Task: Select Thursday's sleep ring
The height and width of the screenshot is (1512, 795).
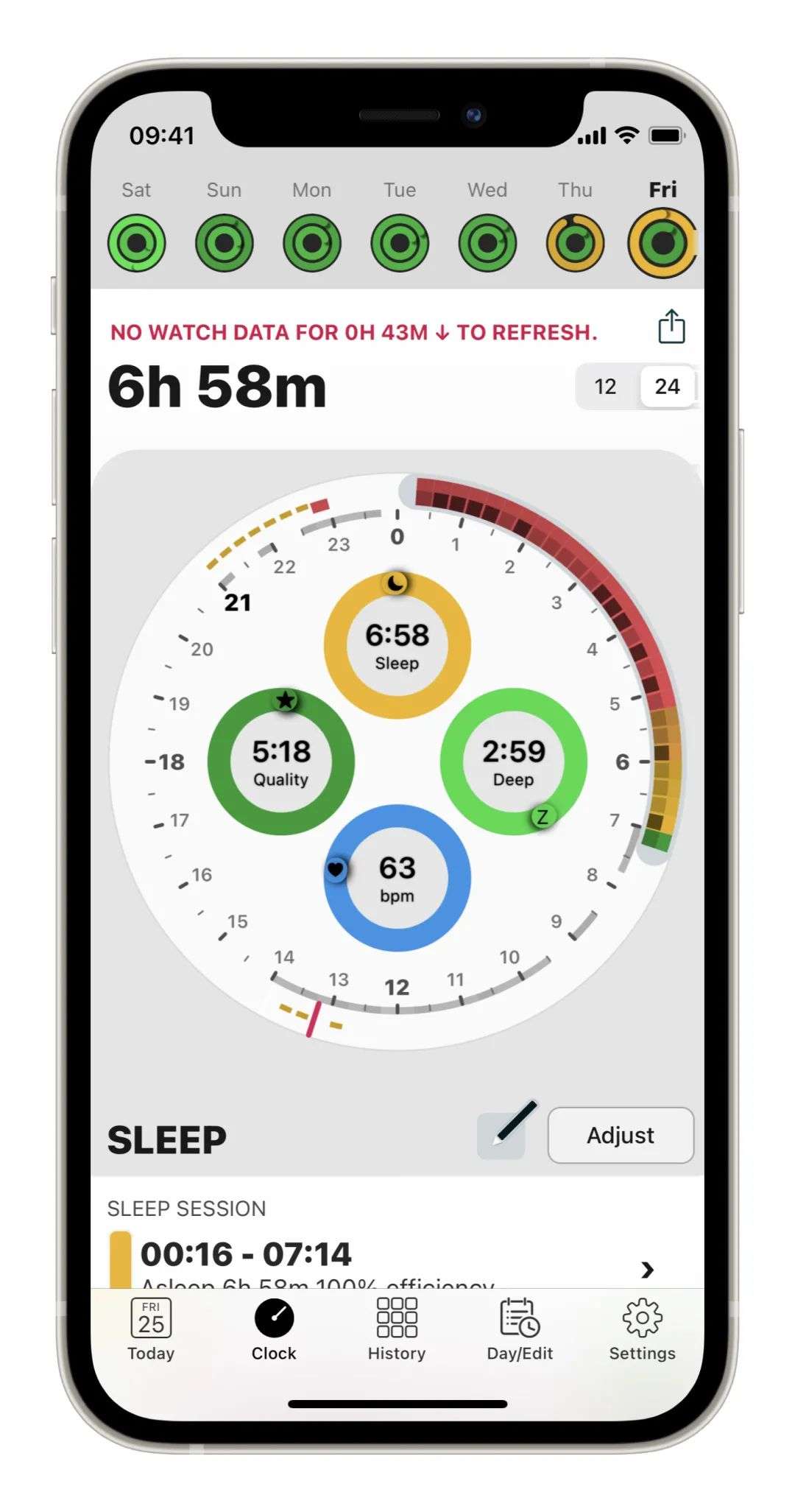Action: coord(575,243)
